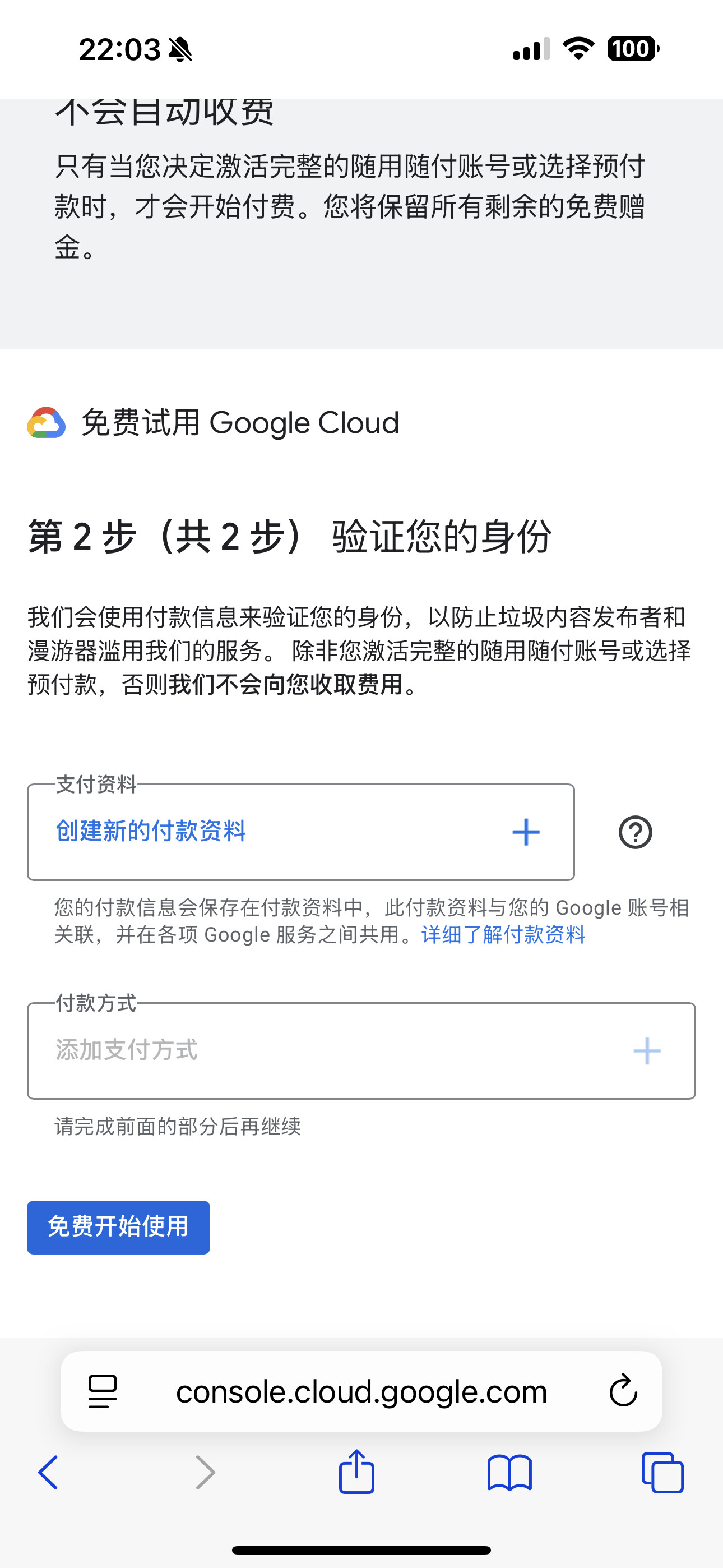This screenshot has height=1568, width=723.
Task: Open 创建新的付款资料 to create a payment profile
Action: [300, 832]
